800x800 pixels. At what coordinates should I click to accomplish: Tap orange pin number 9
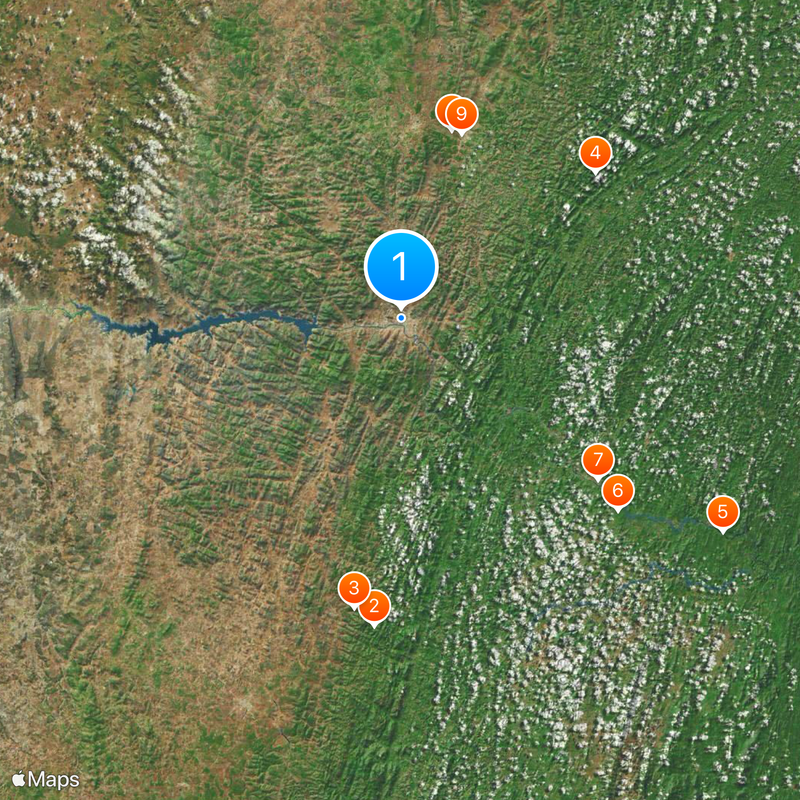coord(461,113)
